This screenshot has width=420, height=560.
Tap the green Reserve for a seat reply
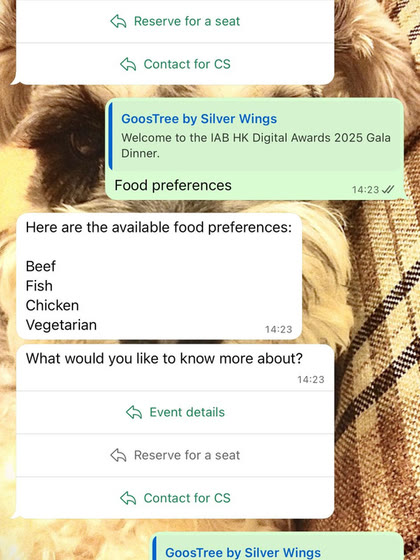click(175, 21)
